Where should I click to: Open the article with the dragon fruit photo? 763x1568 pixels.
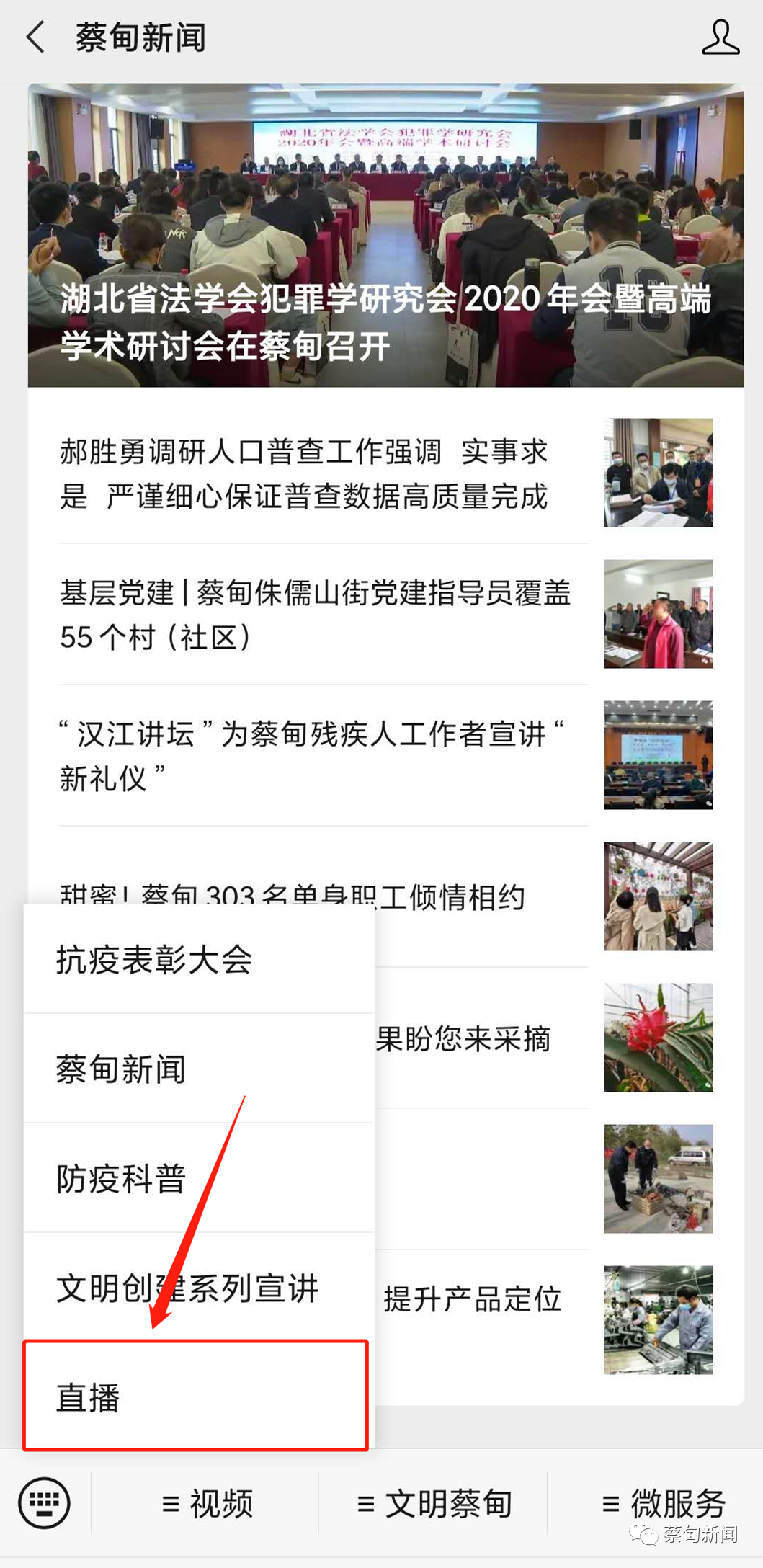pyautogui.click(x=658, y=1038)
